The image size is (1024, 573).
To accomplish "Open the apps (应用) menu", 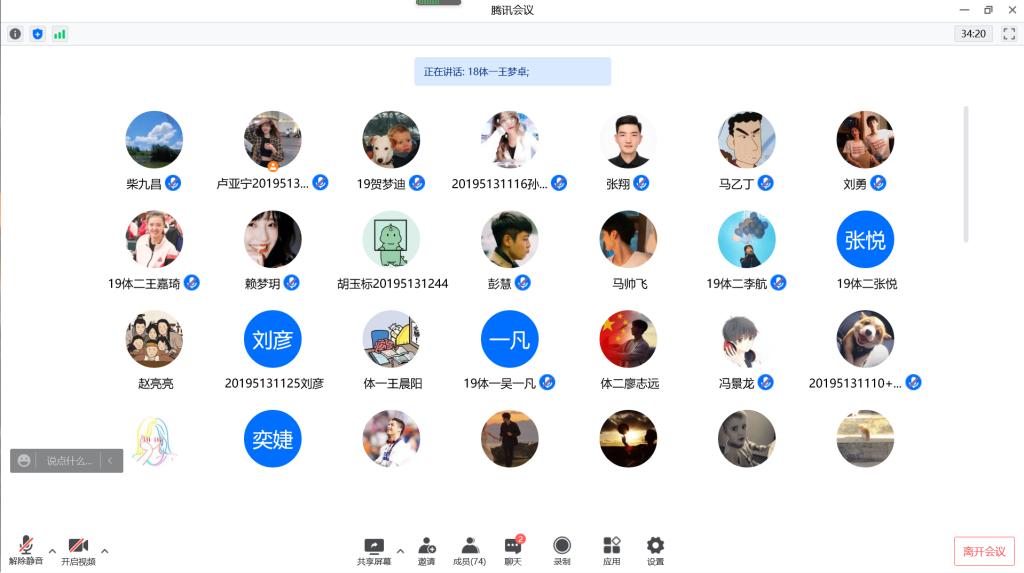I will 611,550.
